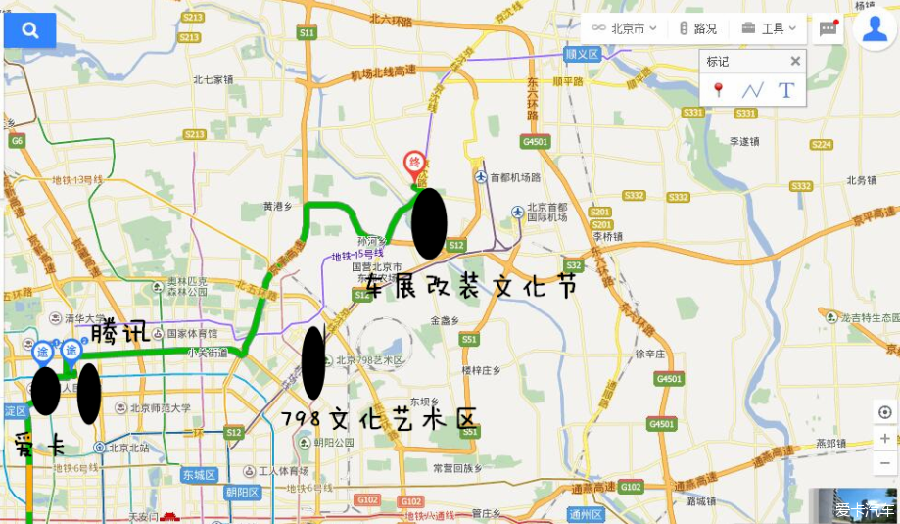This screenshot has height=524, width=900.
Task: Toggle the 路况 traffic layer
Action: click(698, 28)
